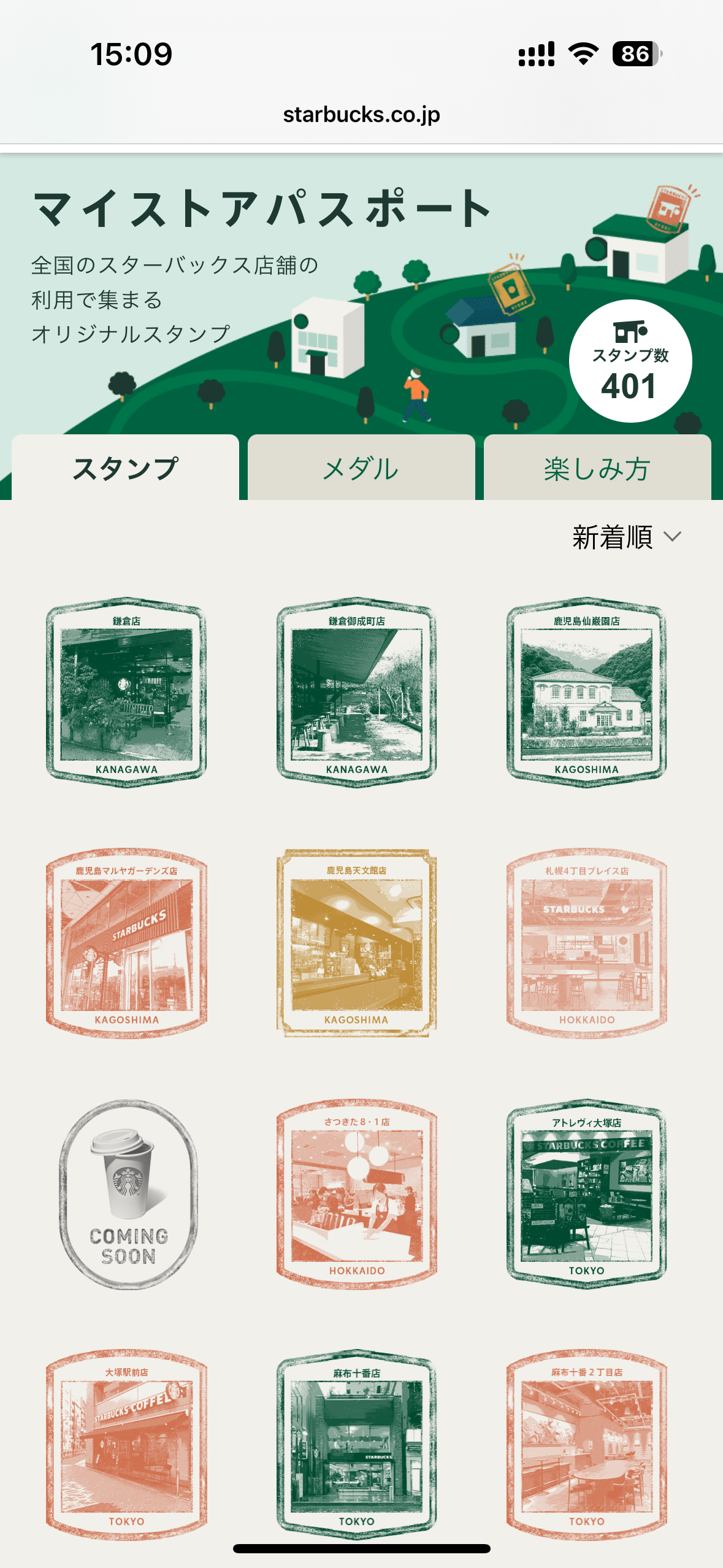Screen dimensions: 723x1568
Task: View the 麻布十番店 stamp
Action: (x=356, y=1445)
